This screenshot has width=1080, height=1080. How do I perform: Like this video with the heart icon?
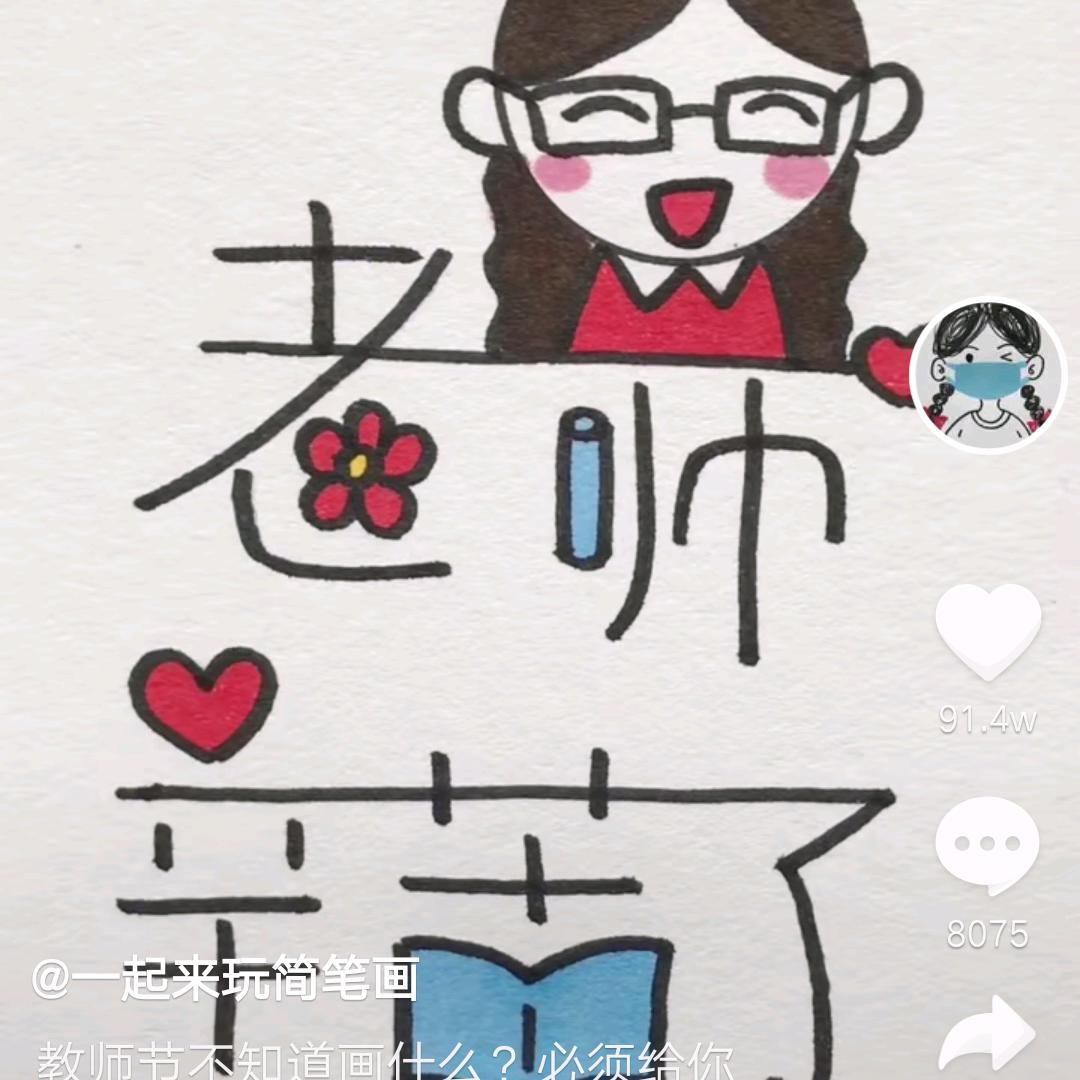point(988,632)
